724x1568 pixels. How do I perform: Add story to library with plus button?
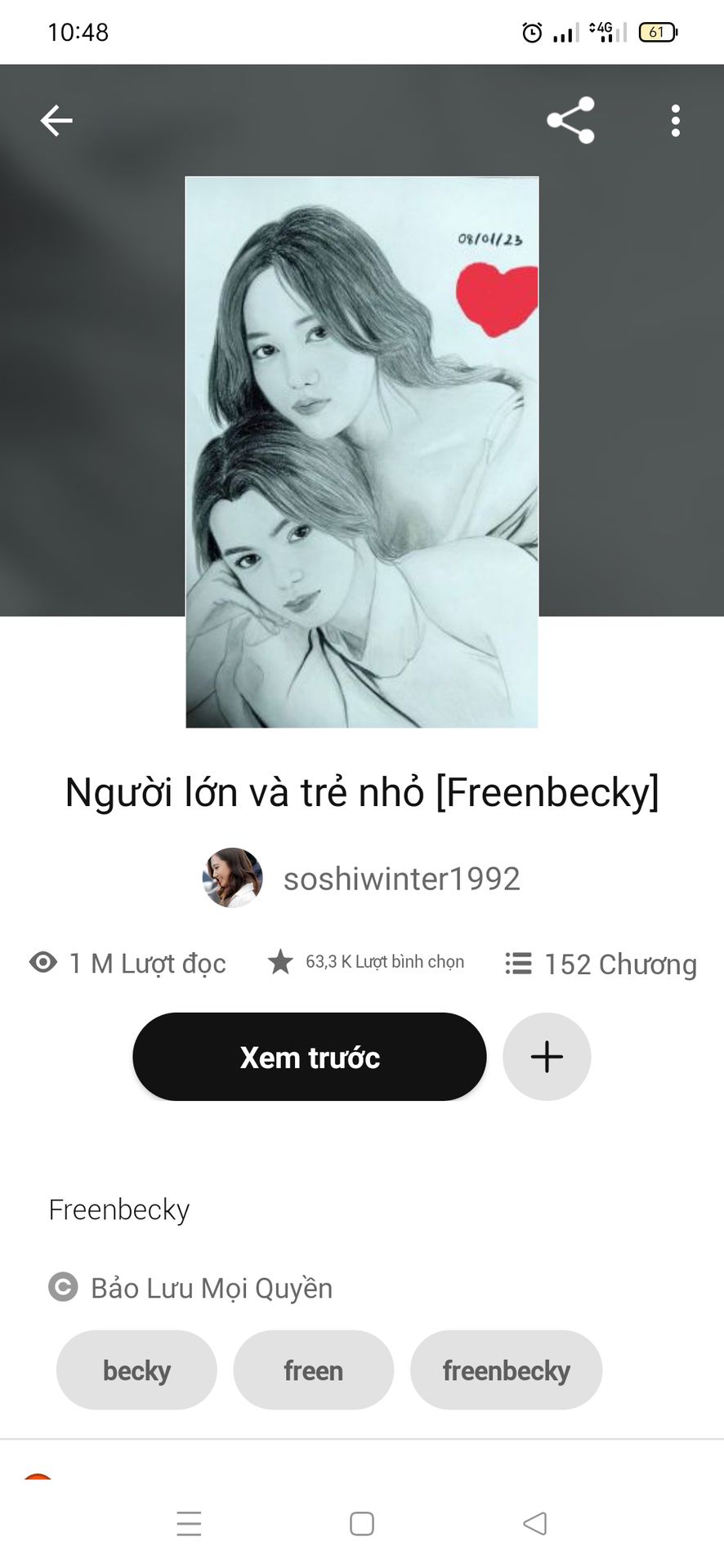tap(547, 1057)
